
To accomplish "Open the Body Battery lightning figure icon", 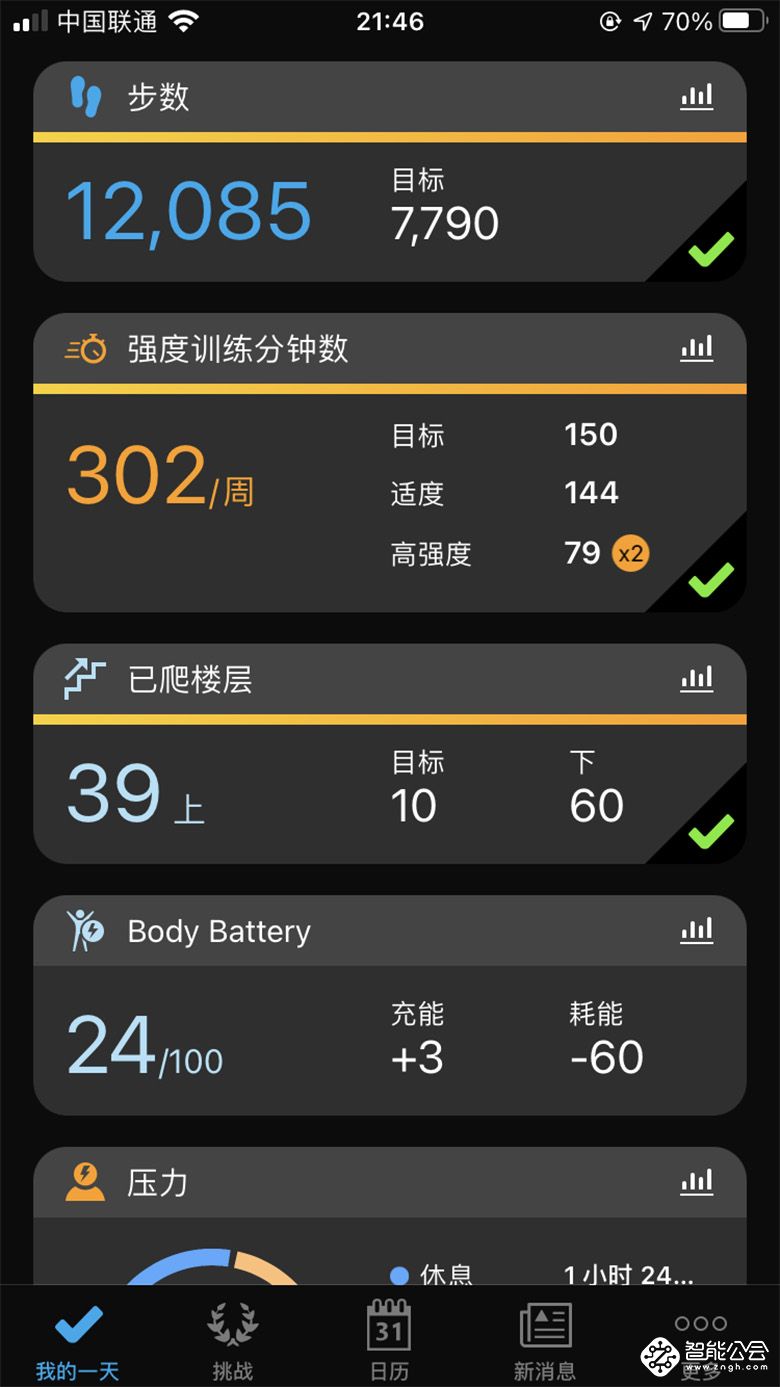I will click(85, 931).
